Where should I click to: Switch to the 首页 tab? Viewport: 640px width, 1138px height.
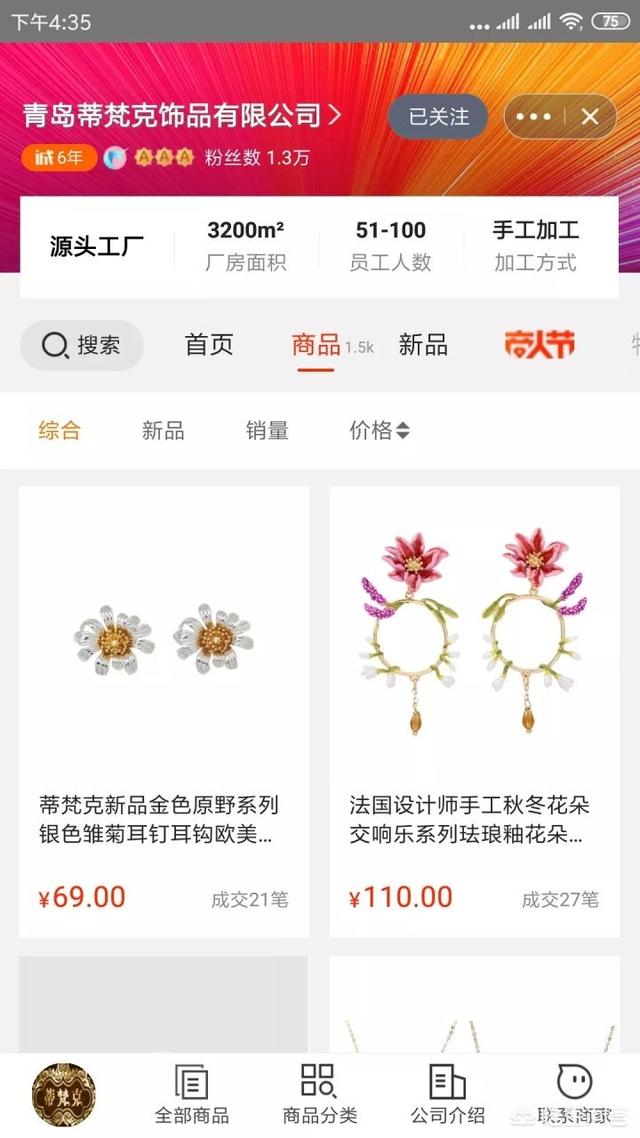pyautogui.click(x=209, y=346)
